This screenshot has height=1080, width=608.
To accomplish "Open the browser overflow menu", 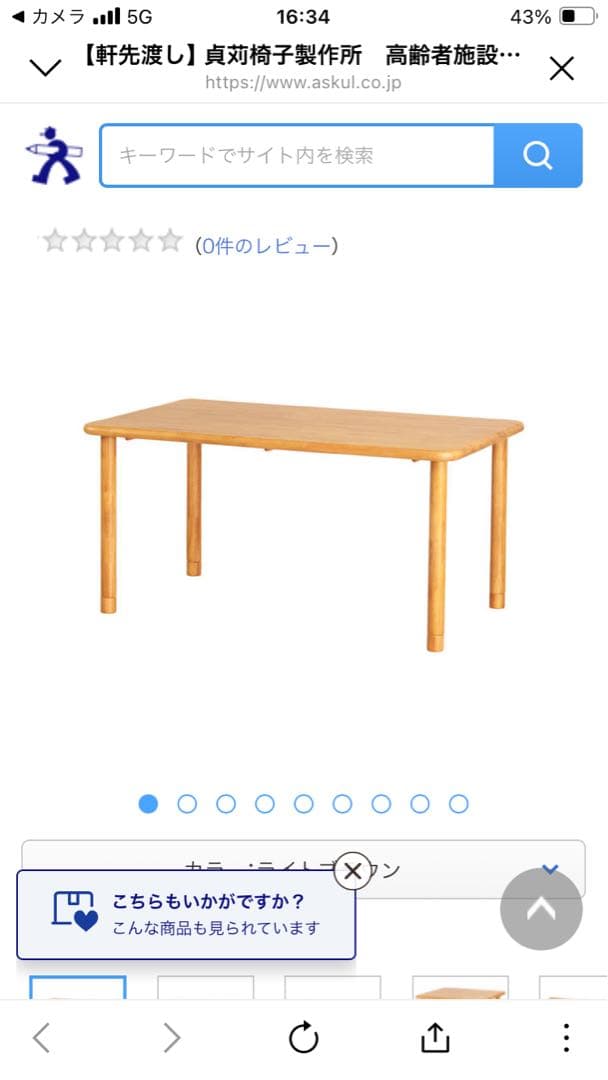I will [566, 1038].
